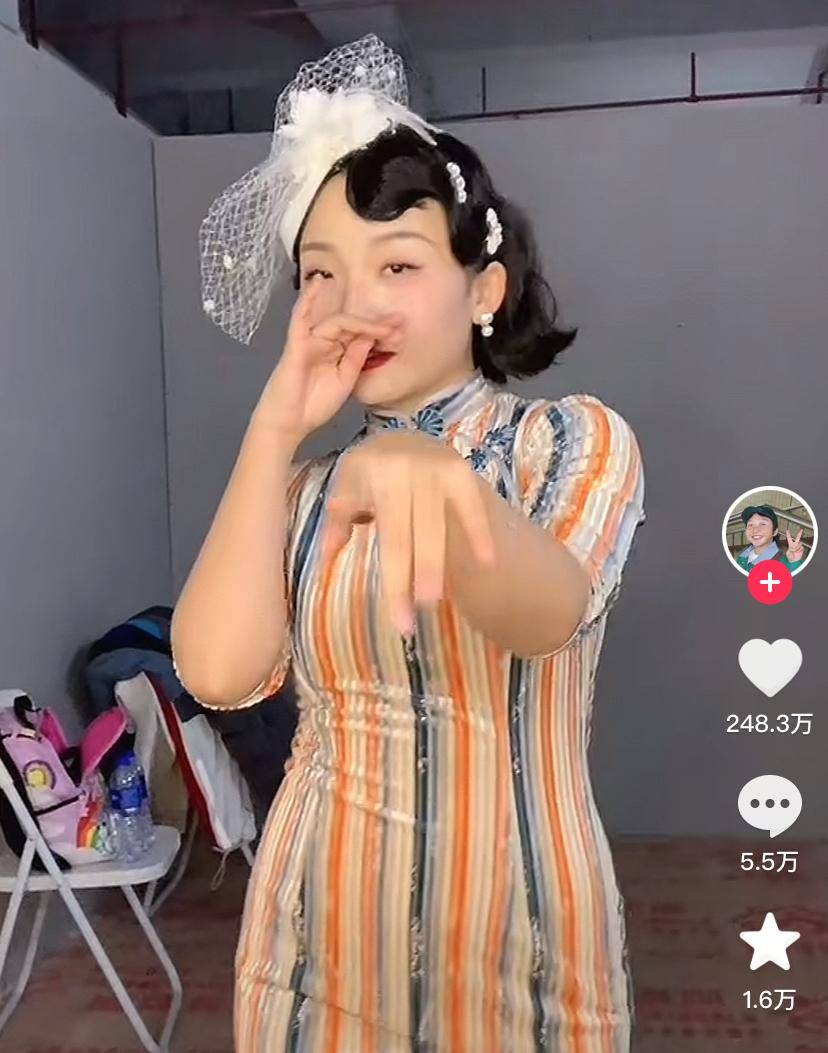The height and width of the screenshot is (1053, 828).
Task: Follow the creator with the plus button
Action: point(769,582)
